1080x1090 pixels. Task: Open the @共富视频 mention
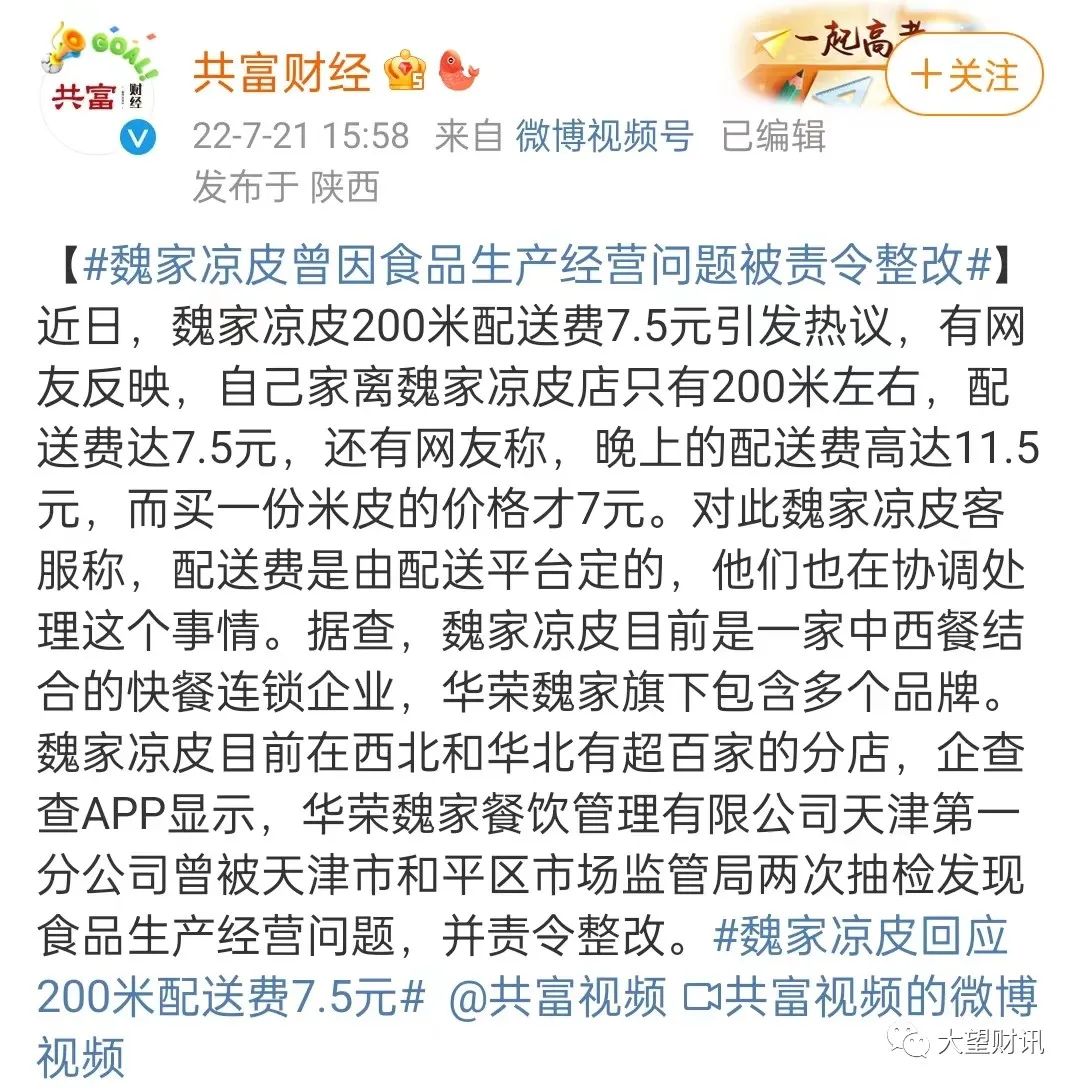click(x=557, y=997)
